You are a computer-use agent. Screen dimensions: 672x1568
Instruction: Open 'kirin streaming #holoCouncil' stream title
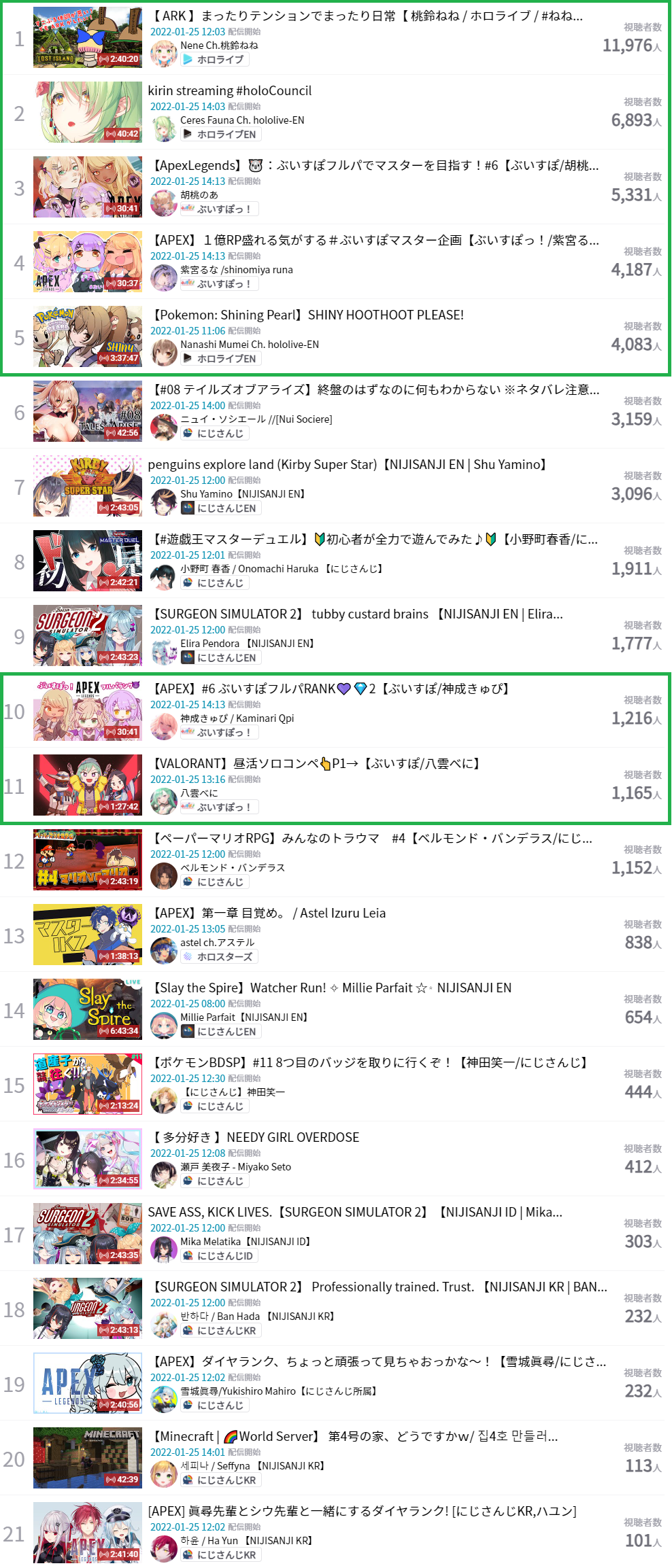point(230,90)
